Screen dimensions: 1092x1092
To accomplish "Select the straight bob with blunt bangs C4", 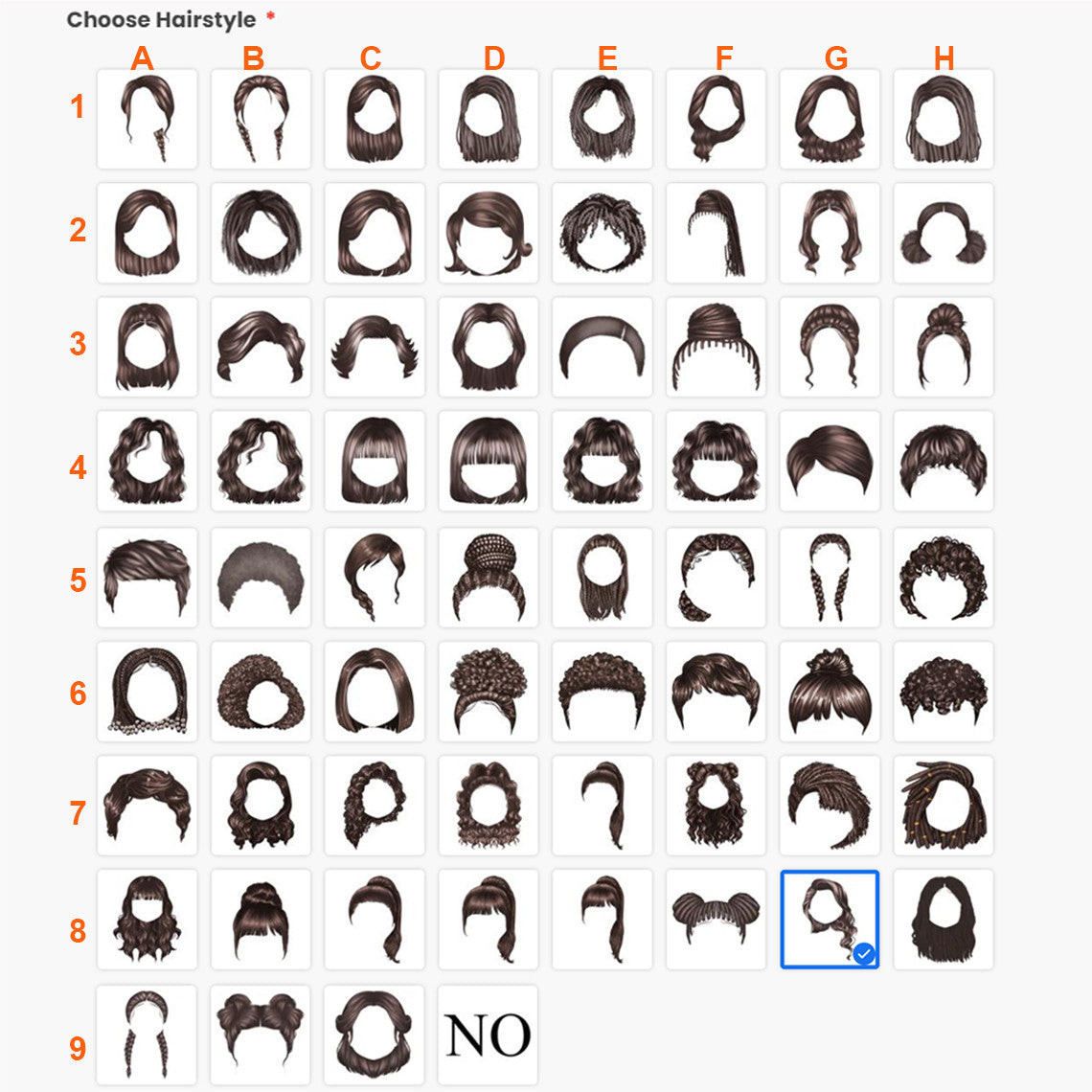I will (375, 462).
